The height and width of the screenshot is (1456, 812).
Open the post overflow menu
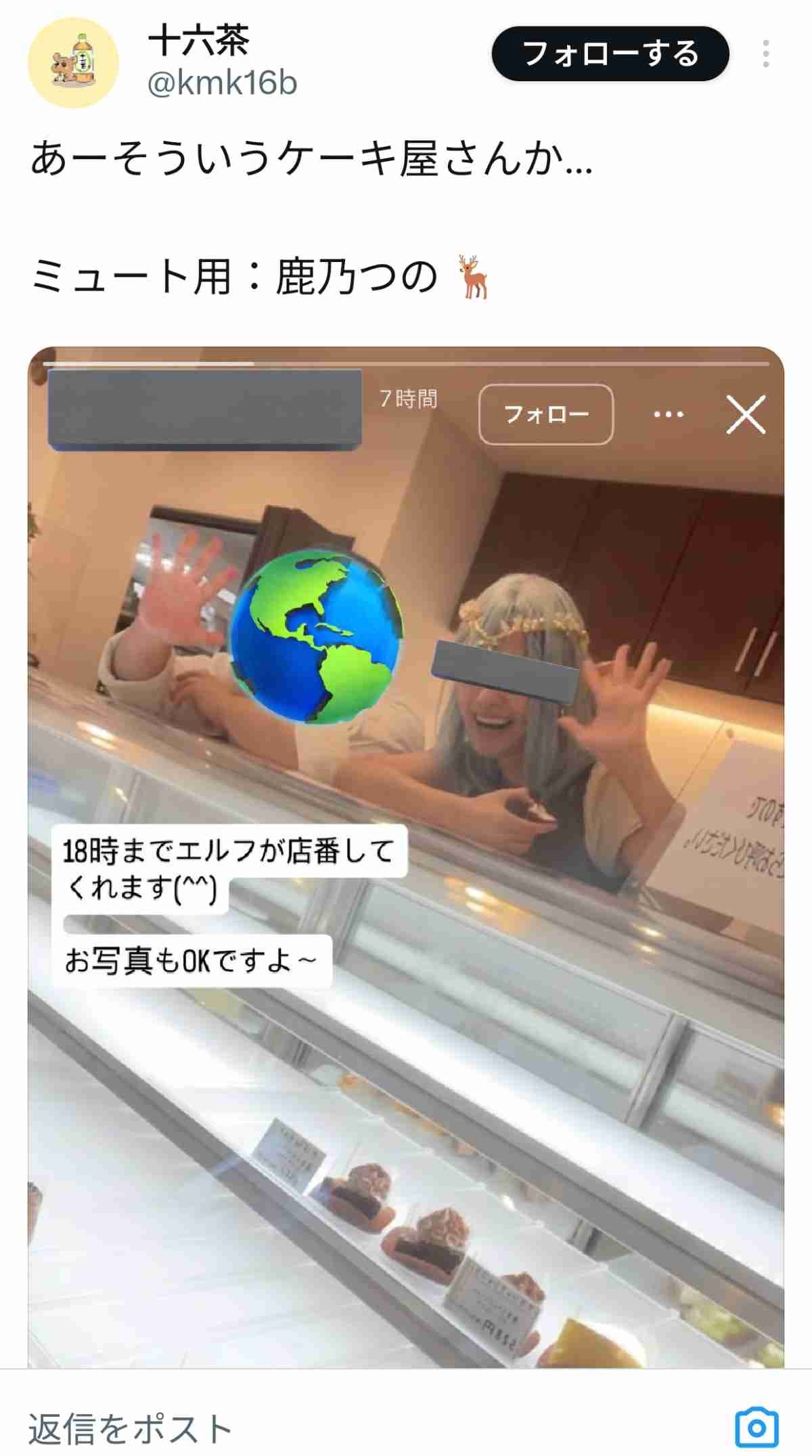(x=765, y=54)
